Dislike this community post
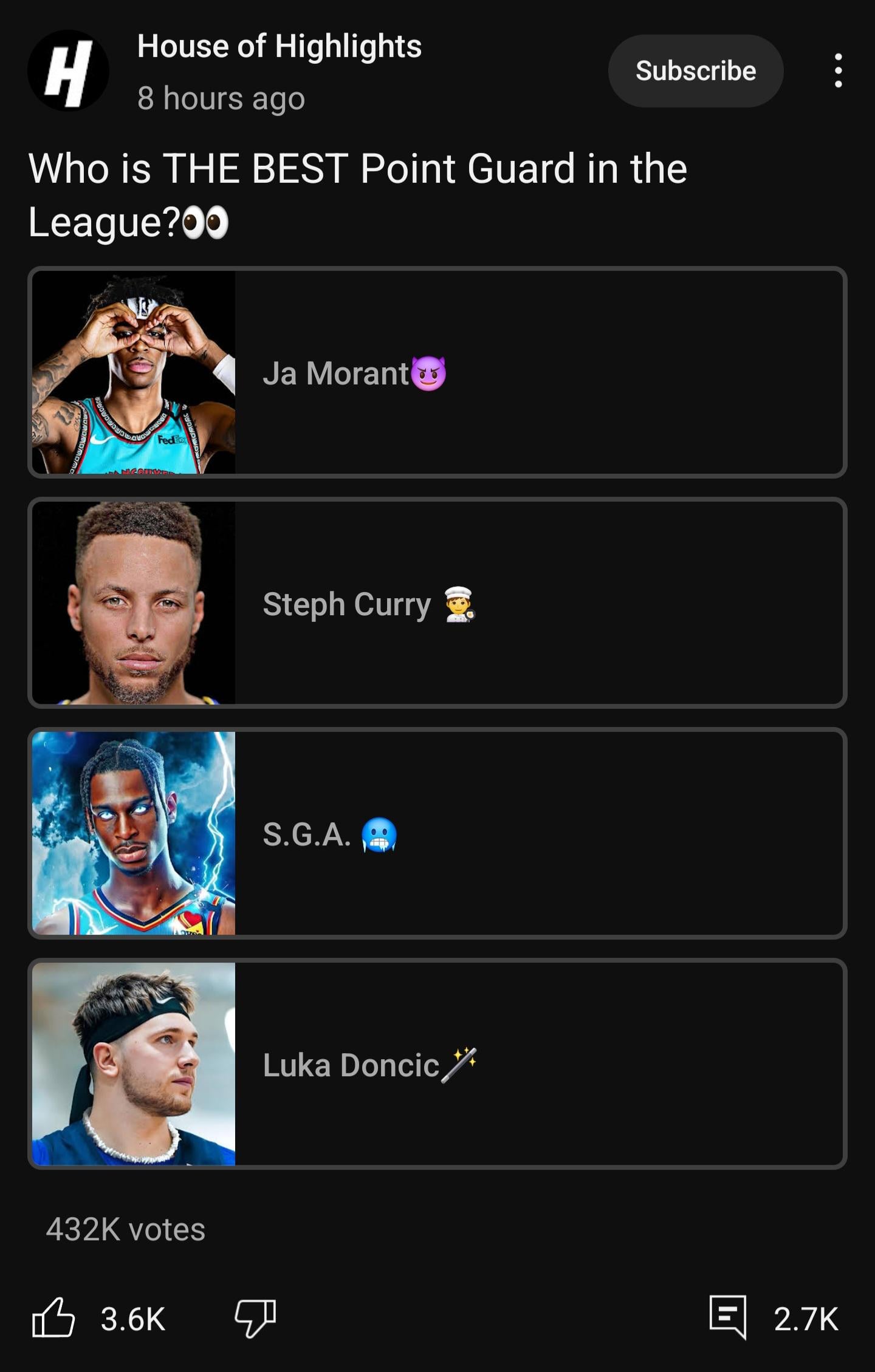 pos(255,1319)
